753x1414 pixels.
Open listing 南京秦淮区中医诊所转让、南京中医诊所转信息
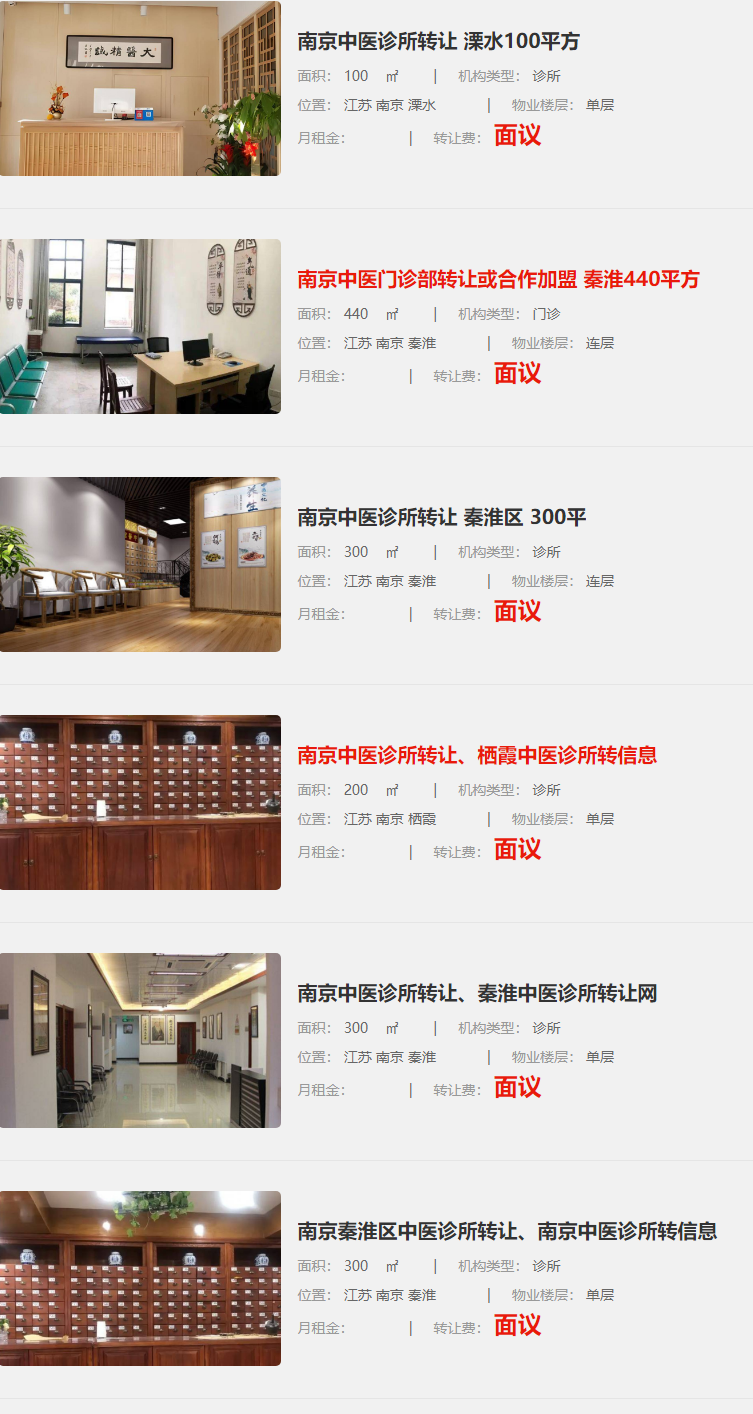(507, 1232)
